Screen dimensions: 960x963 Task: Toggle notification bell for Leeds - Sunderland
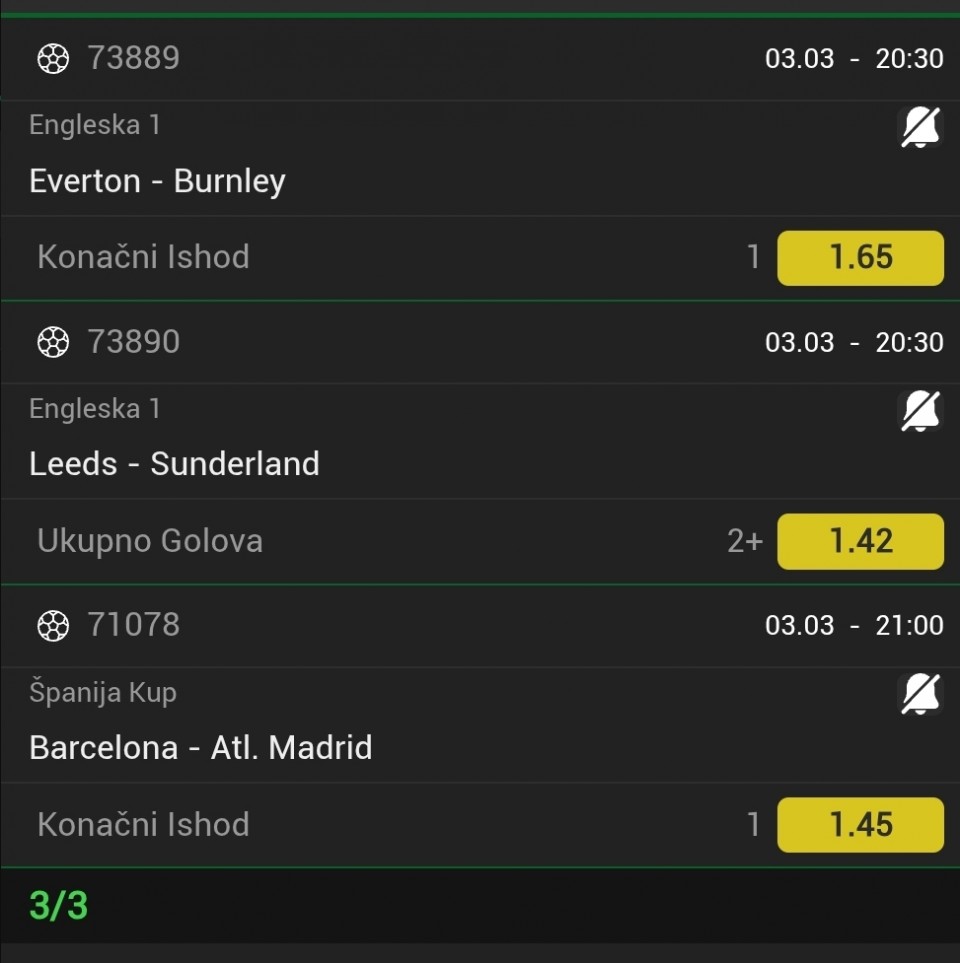(920, 411)
